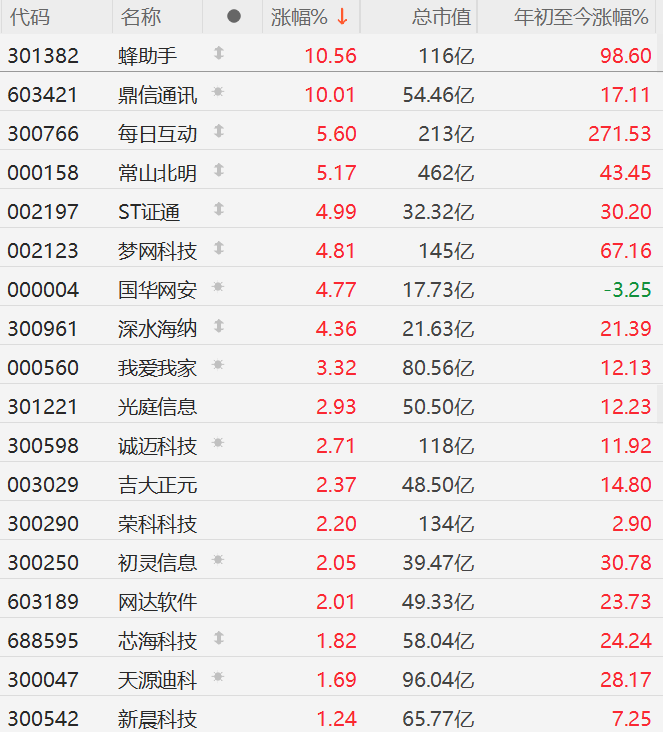663x732 pixels.
Task: Sort by 代码 column header
Action: 28,17
